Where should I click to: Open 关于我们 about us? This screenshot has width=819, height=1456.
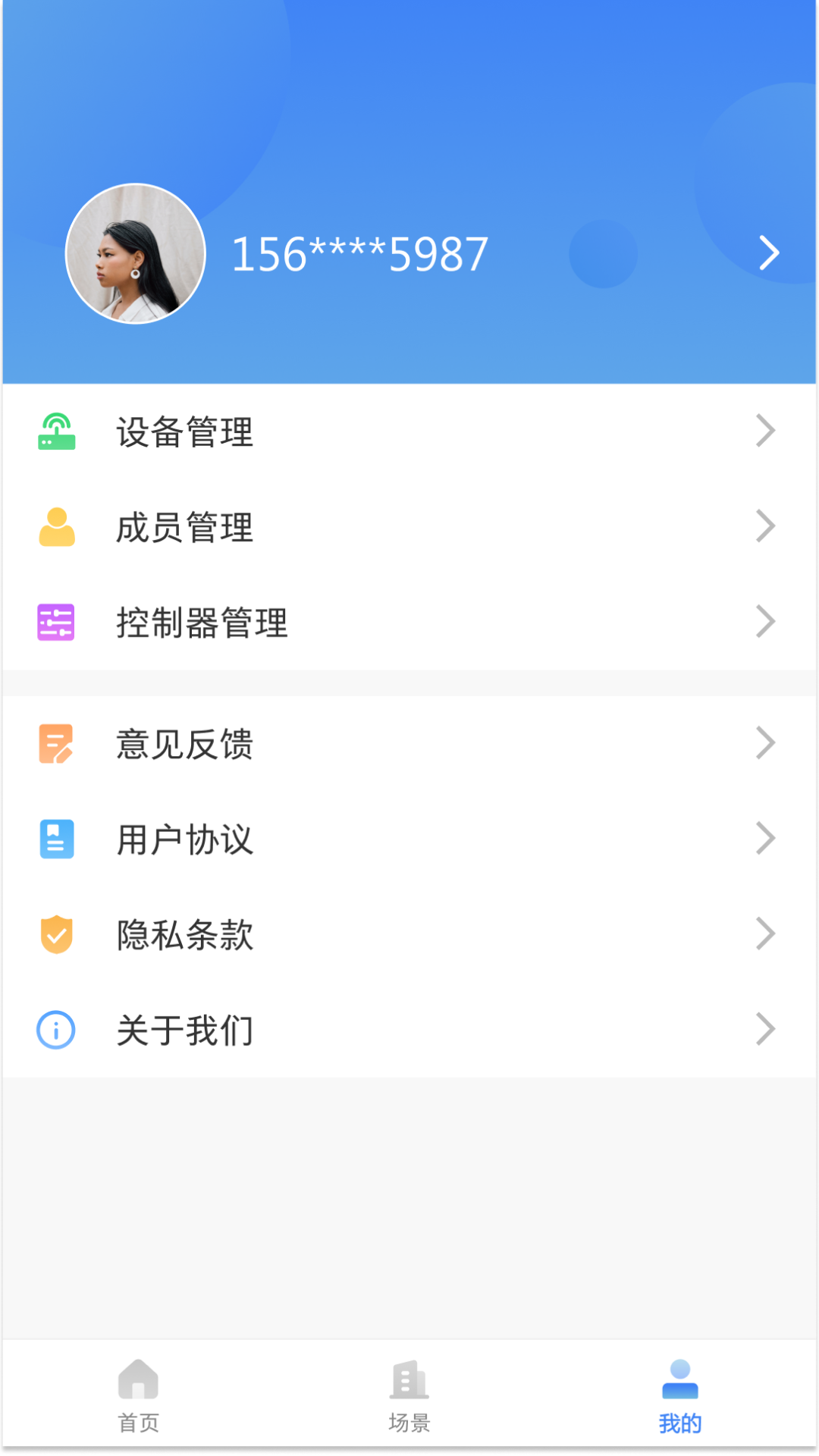coord(409,1030)
